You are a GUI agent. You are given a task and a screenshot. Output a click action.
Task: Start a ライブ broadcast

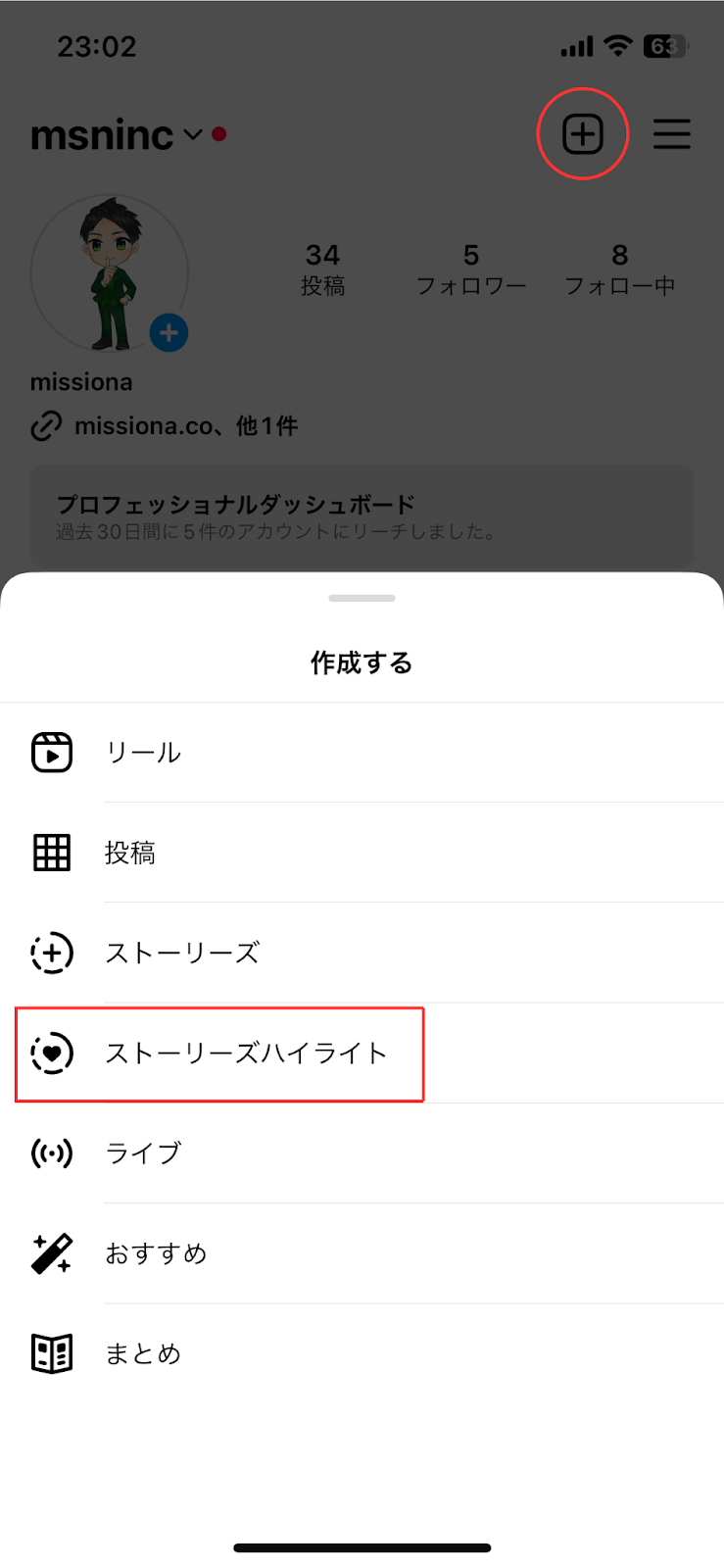point(143,1153)
